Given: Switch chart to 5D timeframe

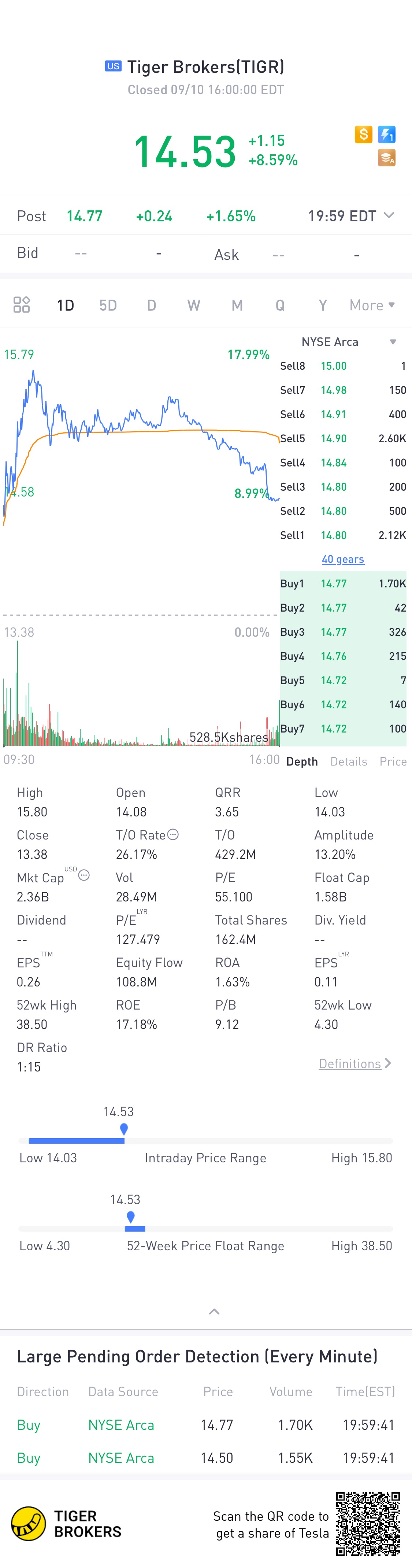Looking at the screenshot, I should click(108, 305).
